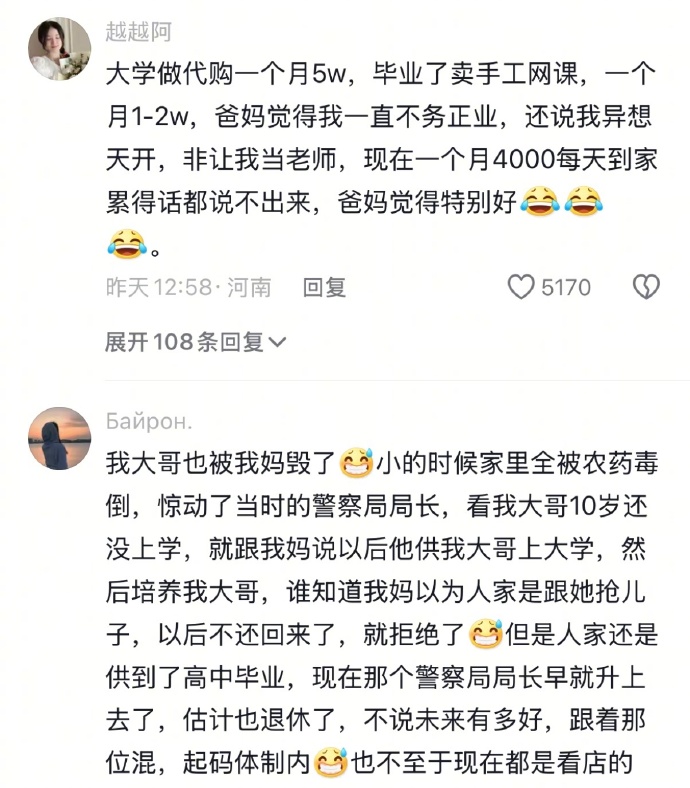The height and width of the screenshot is (788, 690).
Task: Expand 展开108条回复 replies
Action: [x=196, y=342]
